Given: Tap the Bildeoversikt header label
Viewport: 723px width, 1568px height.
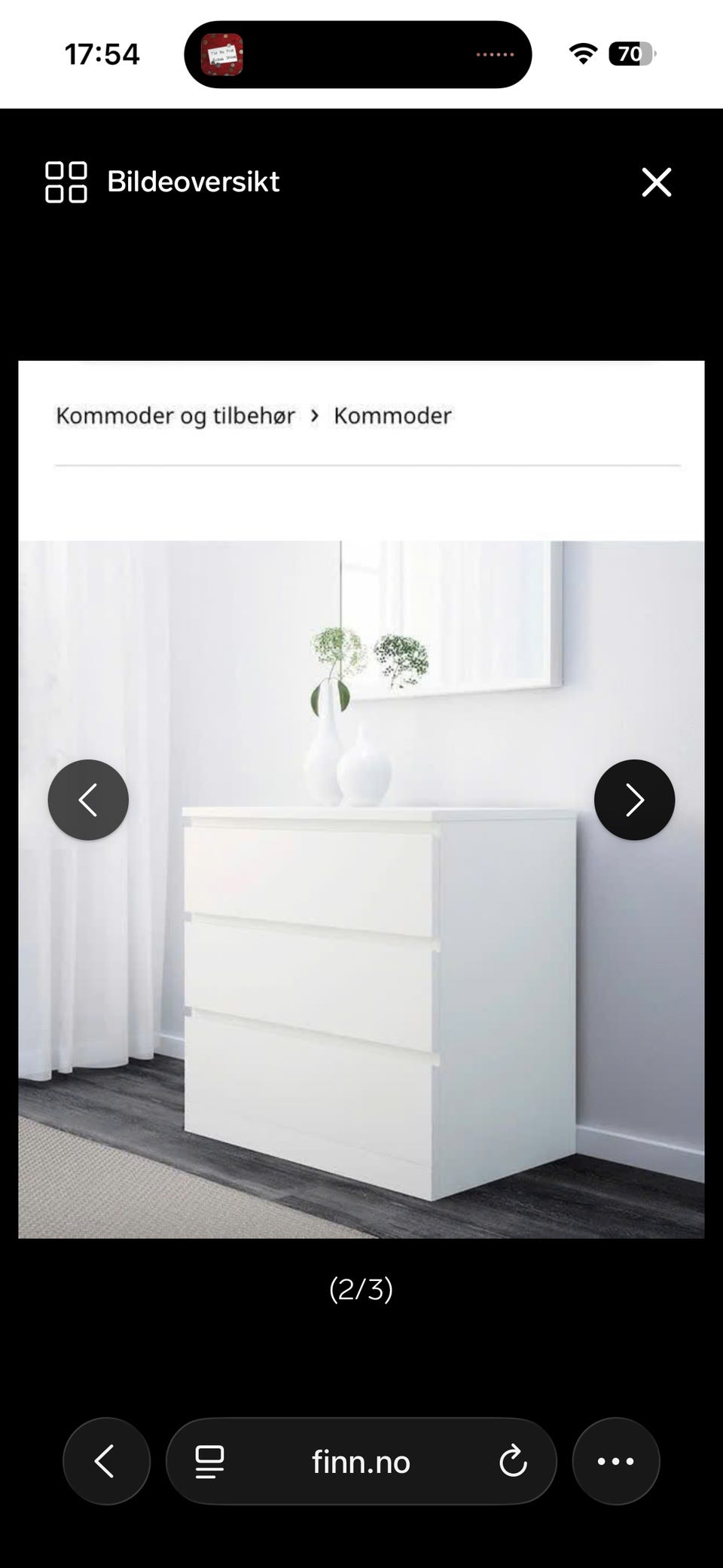Looking at the screenshot, I should (x=193, y=182).
